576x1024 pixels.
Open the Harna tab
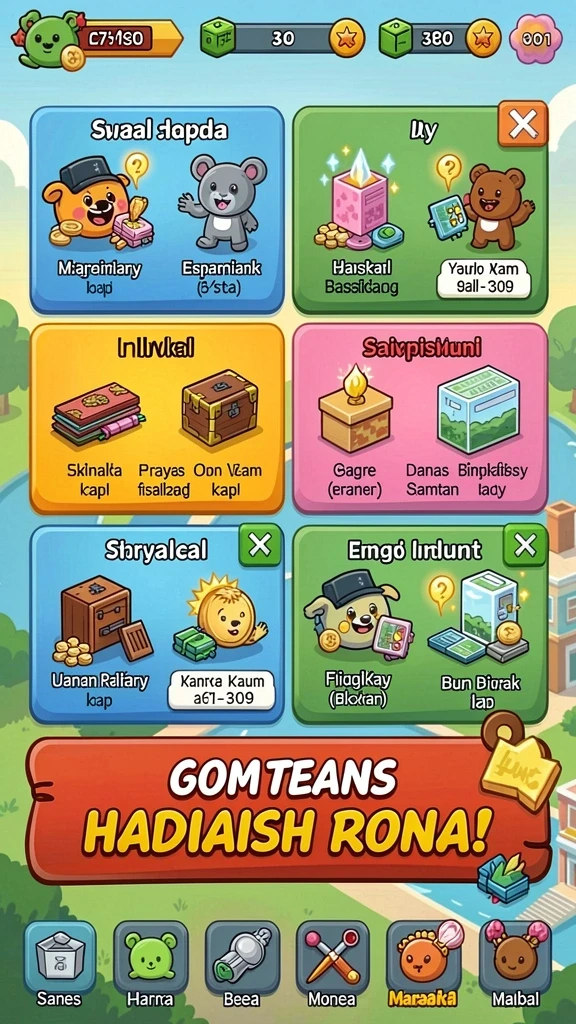pos(150,964)
